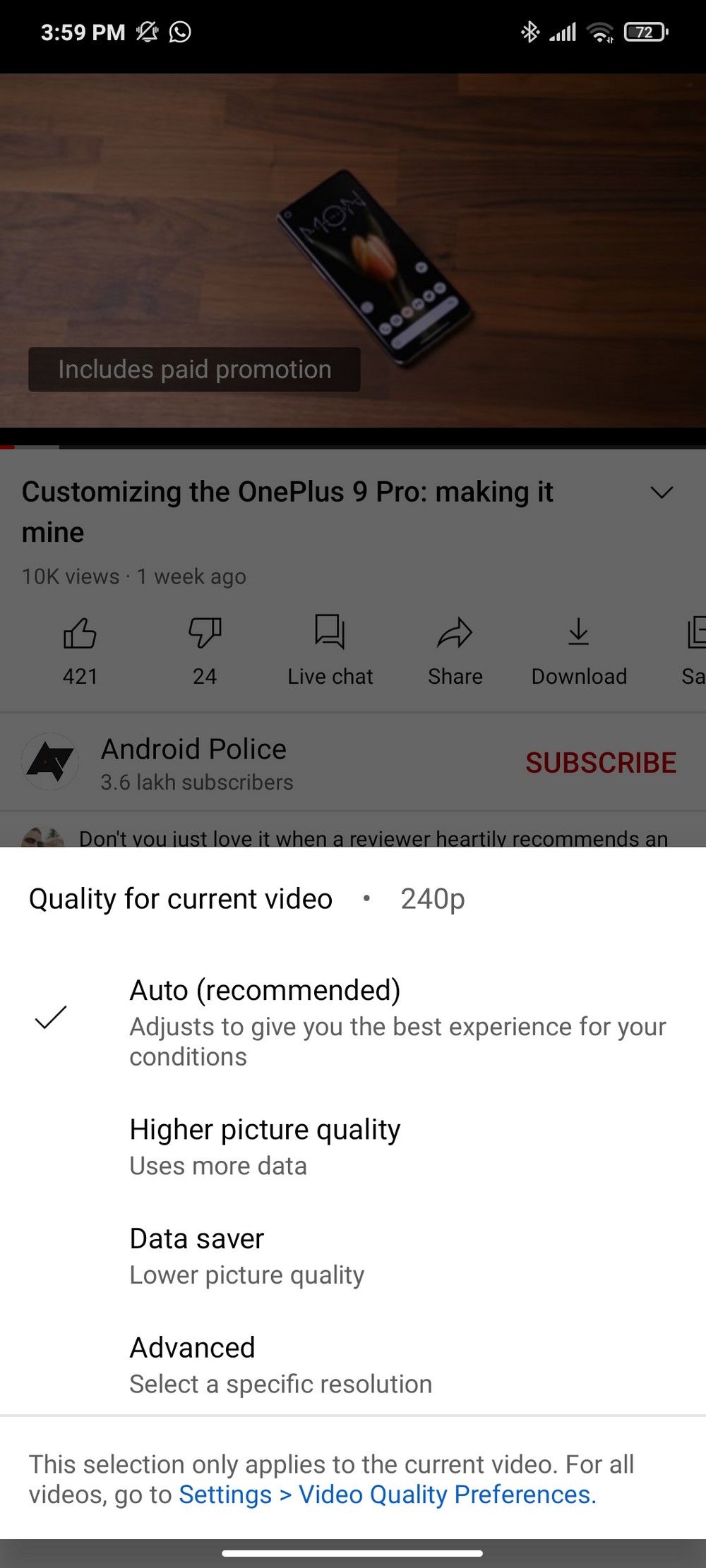This screenshot has height=1568, width=706.
Task: Share this video
Action: click(x=455, y=648)
